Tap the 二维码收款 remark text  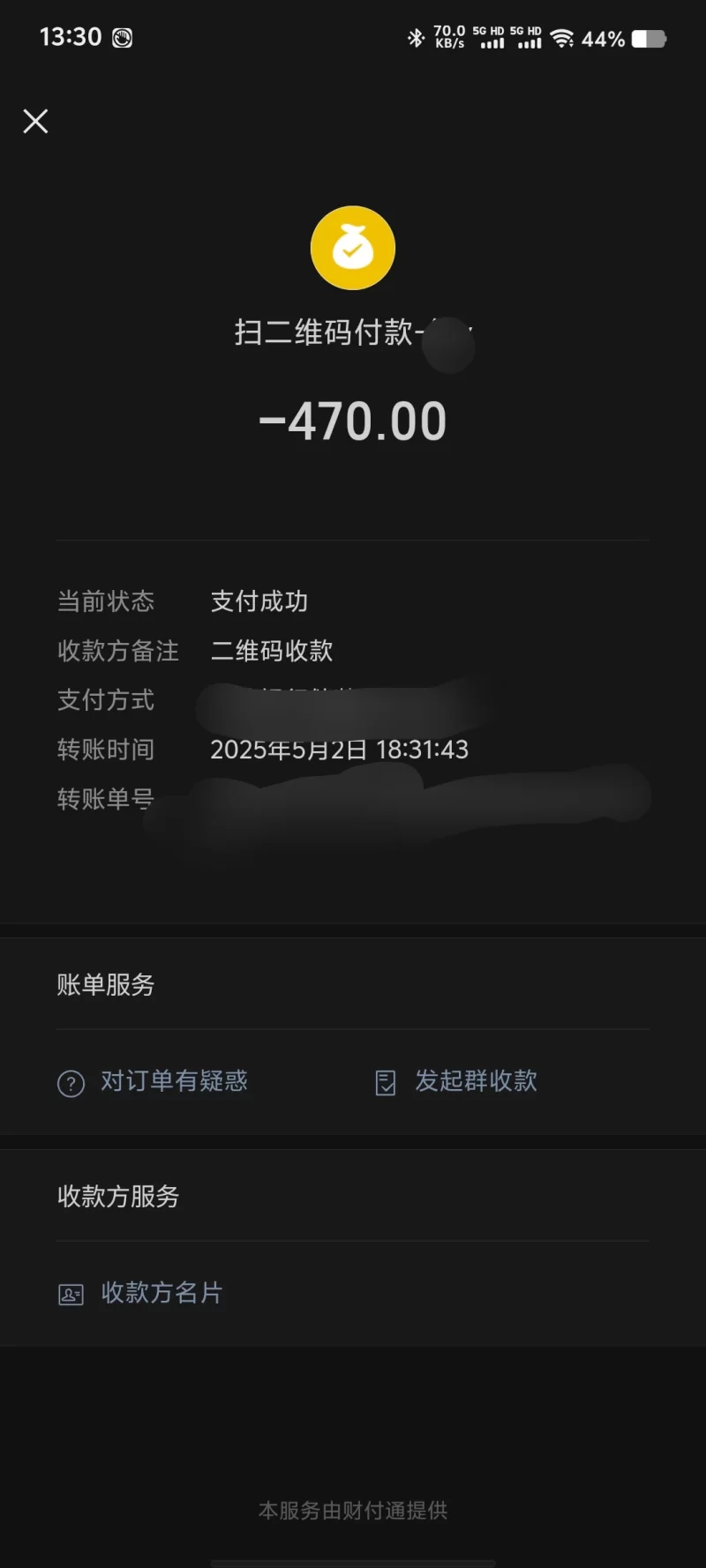pos(271,651)
